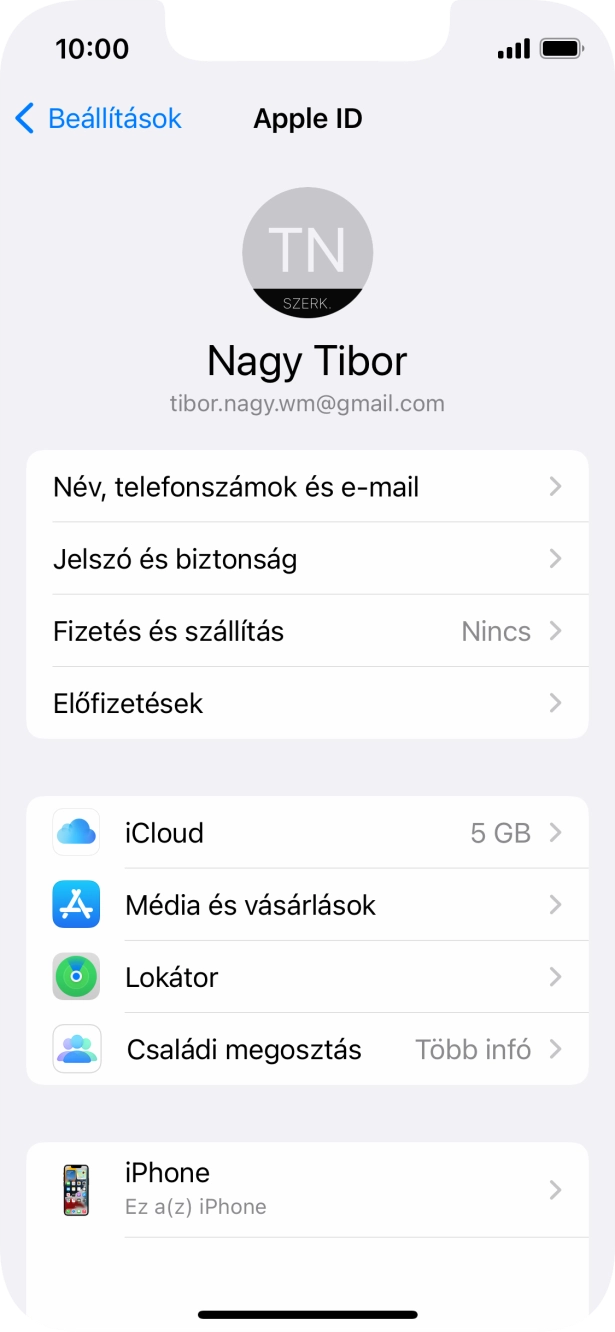The image size is (615, 1332).
Task: Select the iPhone device row
Action: coord(307,1189)
